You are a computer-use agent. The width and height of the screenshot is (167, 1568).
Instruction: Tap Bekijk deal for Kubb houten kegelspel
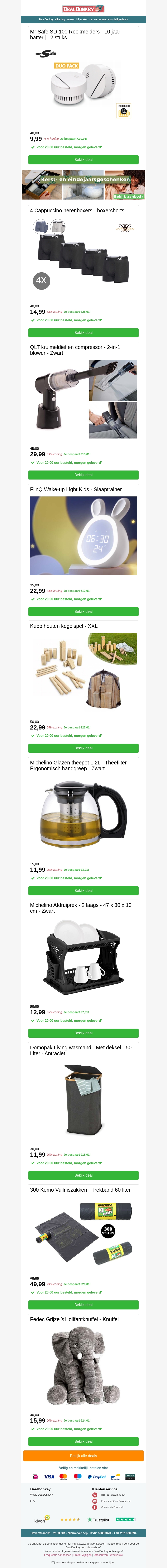coord(83,748)
